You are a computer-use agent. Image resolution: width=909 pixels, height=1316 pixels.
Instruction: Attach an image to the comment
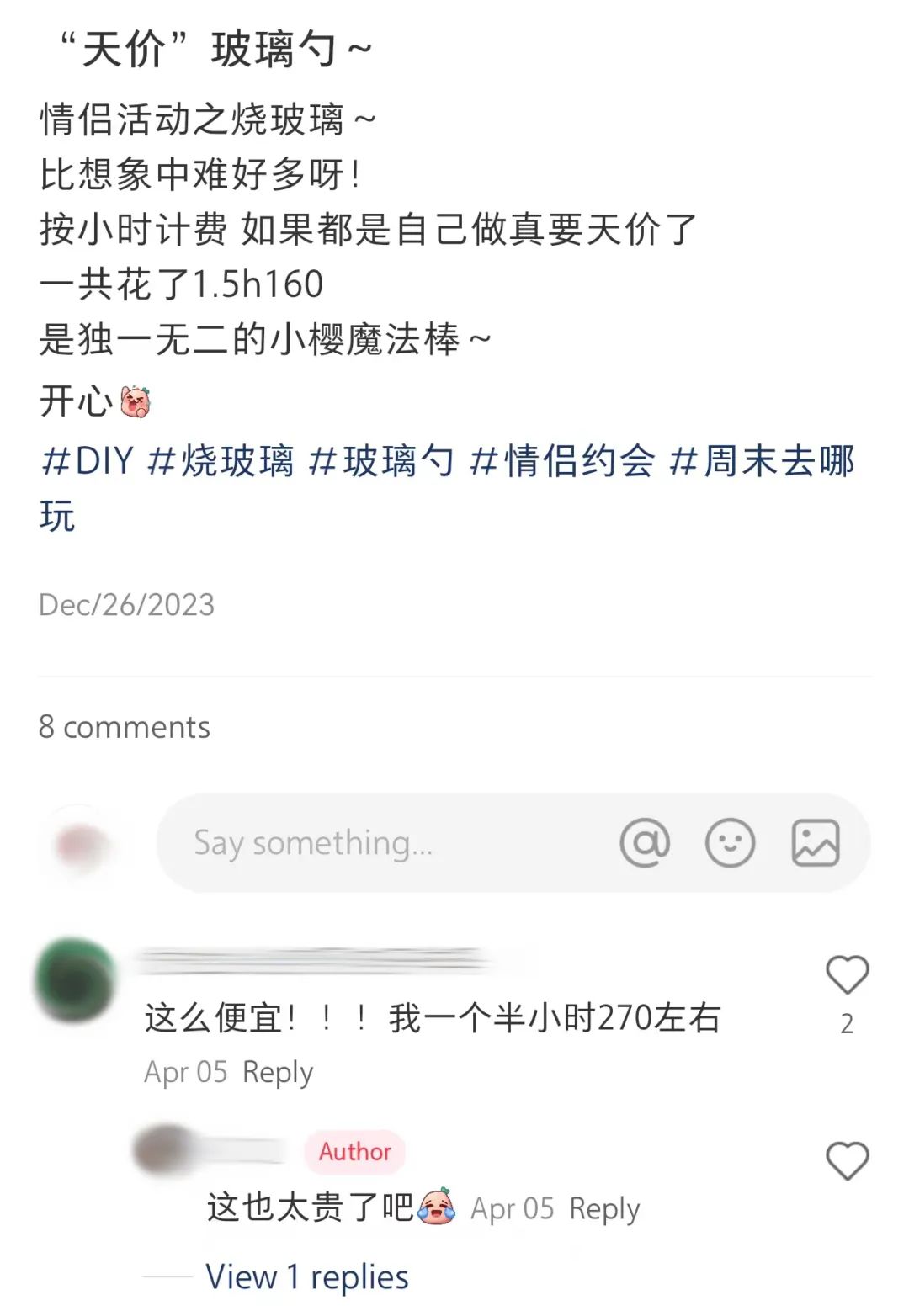[815, 843]
